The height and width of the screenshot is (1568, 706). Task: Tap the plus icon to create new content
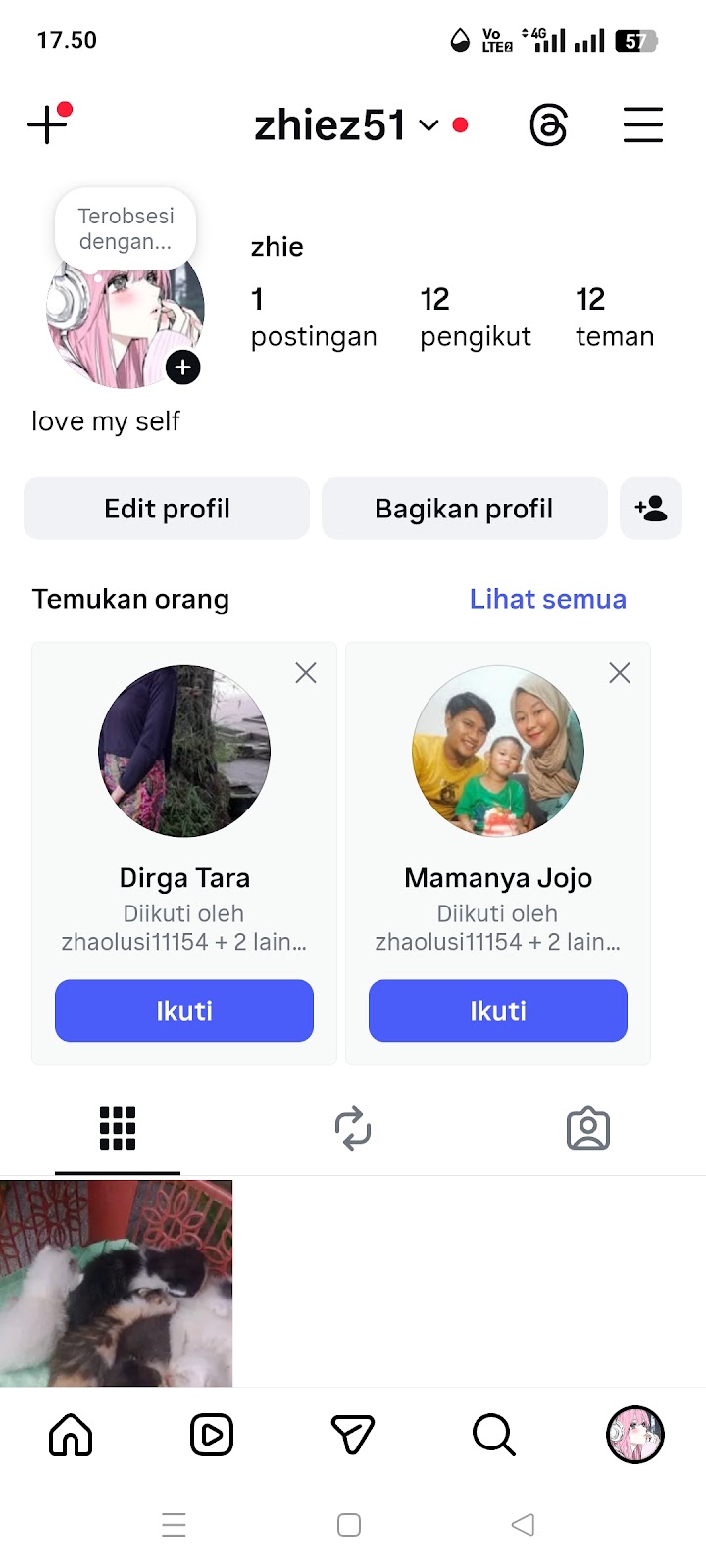pyautogui.click(x=47, y=125)
